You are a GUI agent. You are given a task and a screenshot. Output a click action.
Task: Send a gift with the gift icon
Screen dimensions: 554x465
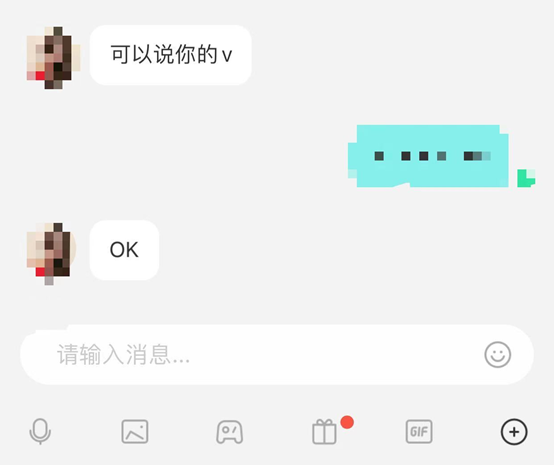(x=324, y=431)
